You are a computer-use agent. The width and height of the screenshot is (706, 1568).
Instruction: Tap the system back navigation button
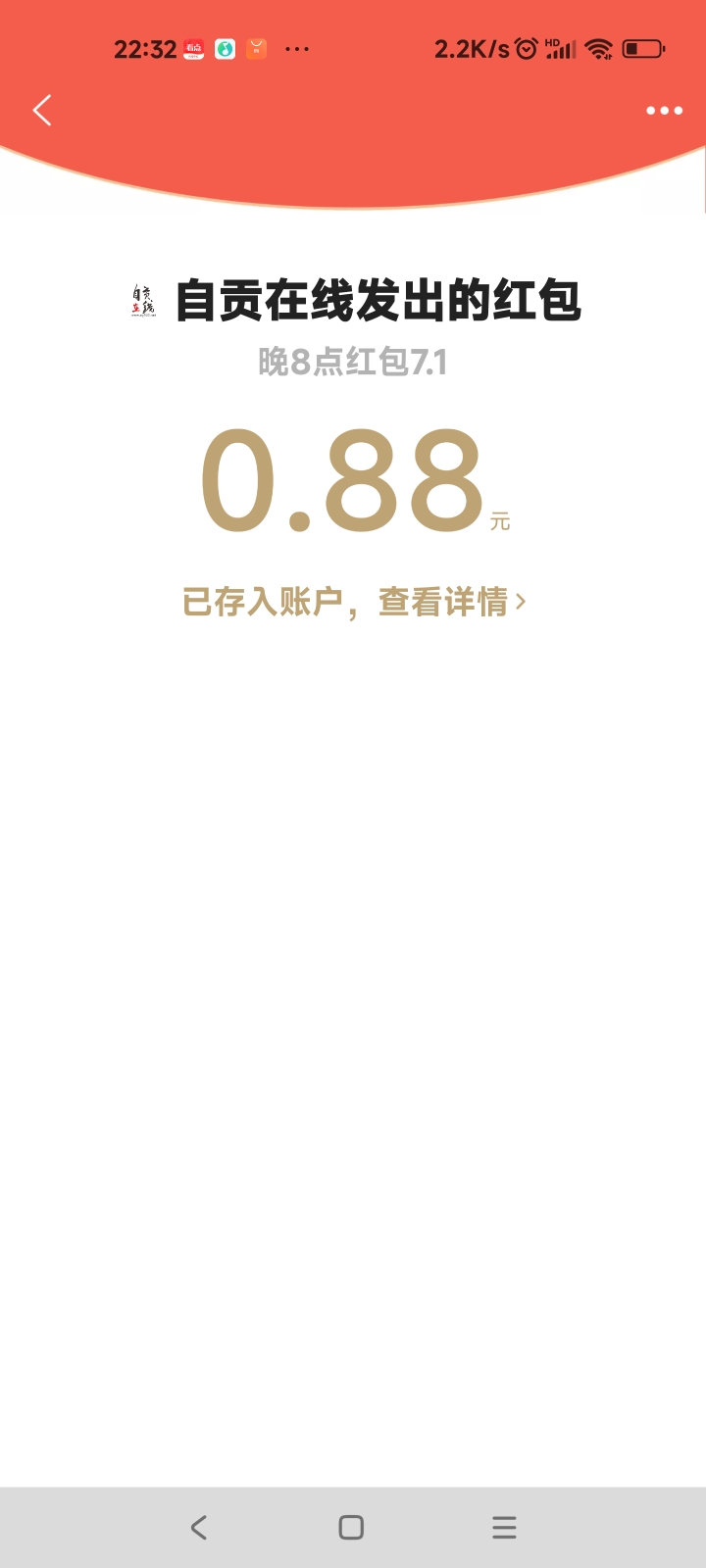(199, 1527)
